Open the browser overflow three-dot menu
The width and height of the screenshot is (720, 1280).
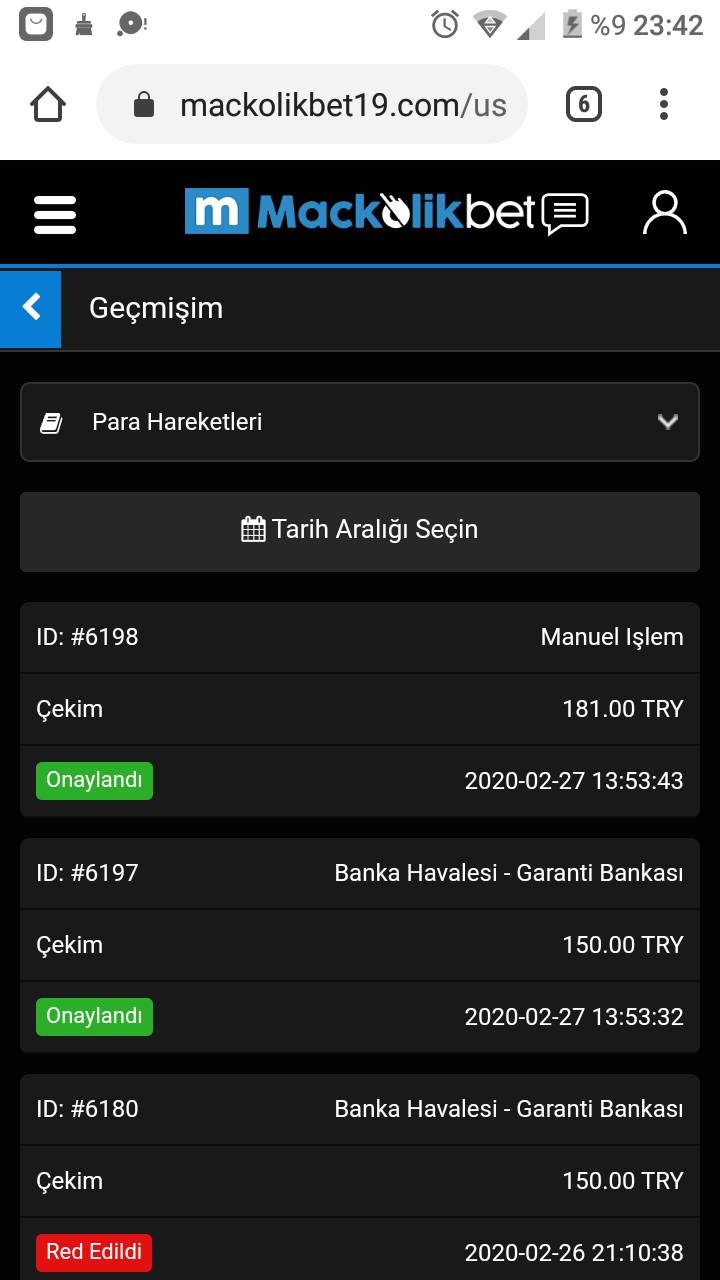coord(663,103)
